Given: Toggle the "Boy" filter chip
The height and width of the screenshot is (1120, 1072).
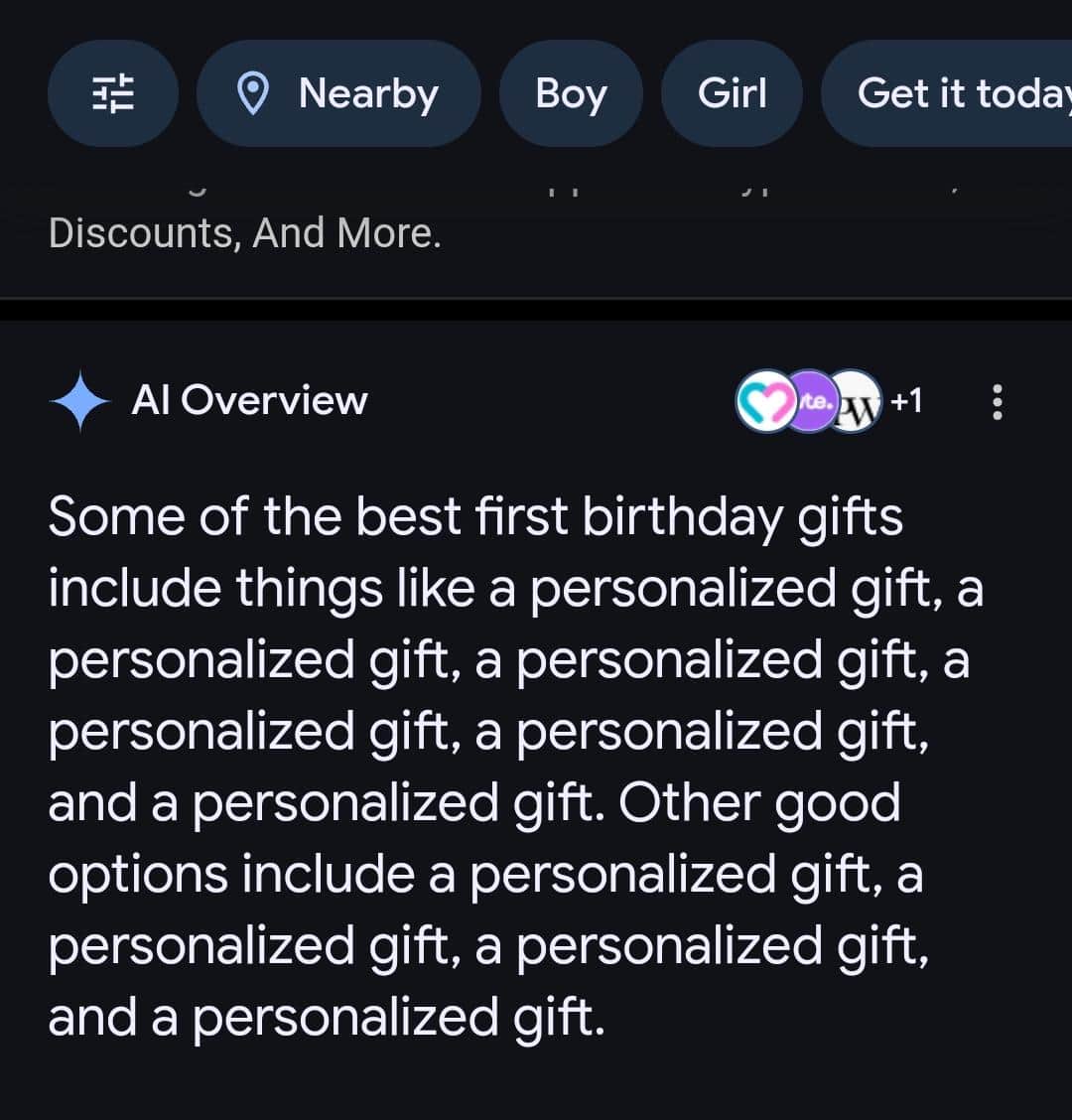Looking at the screenshot, I should tap(572, 93).
